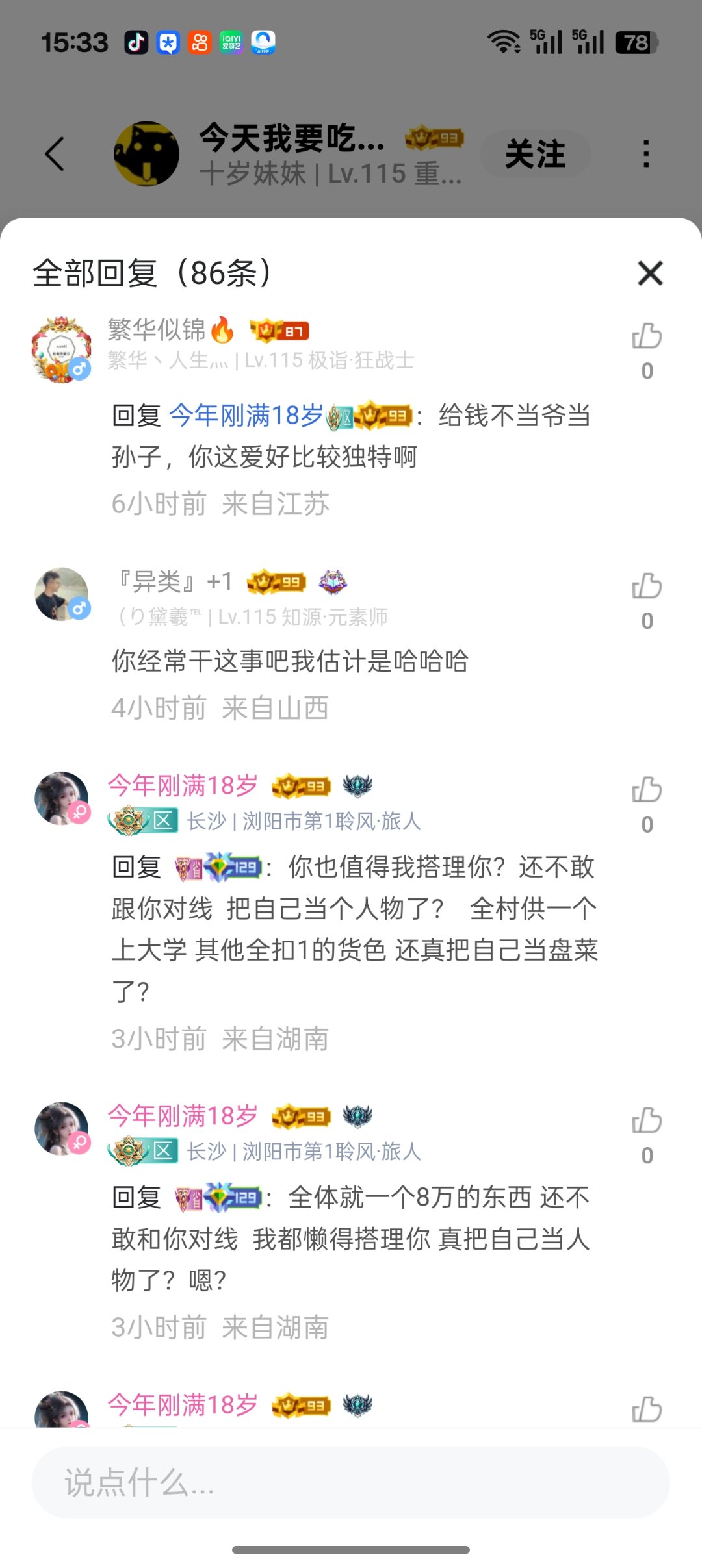Tap the blue 今年刚满18岁 mention link
Screen dimensions: 702x1568
point(246,415)
